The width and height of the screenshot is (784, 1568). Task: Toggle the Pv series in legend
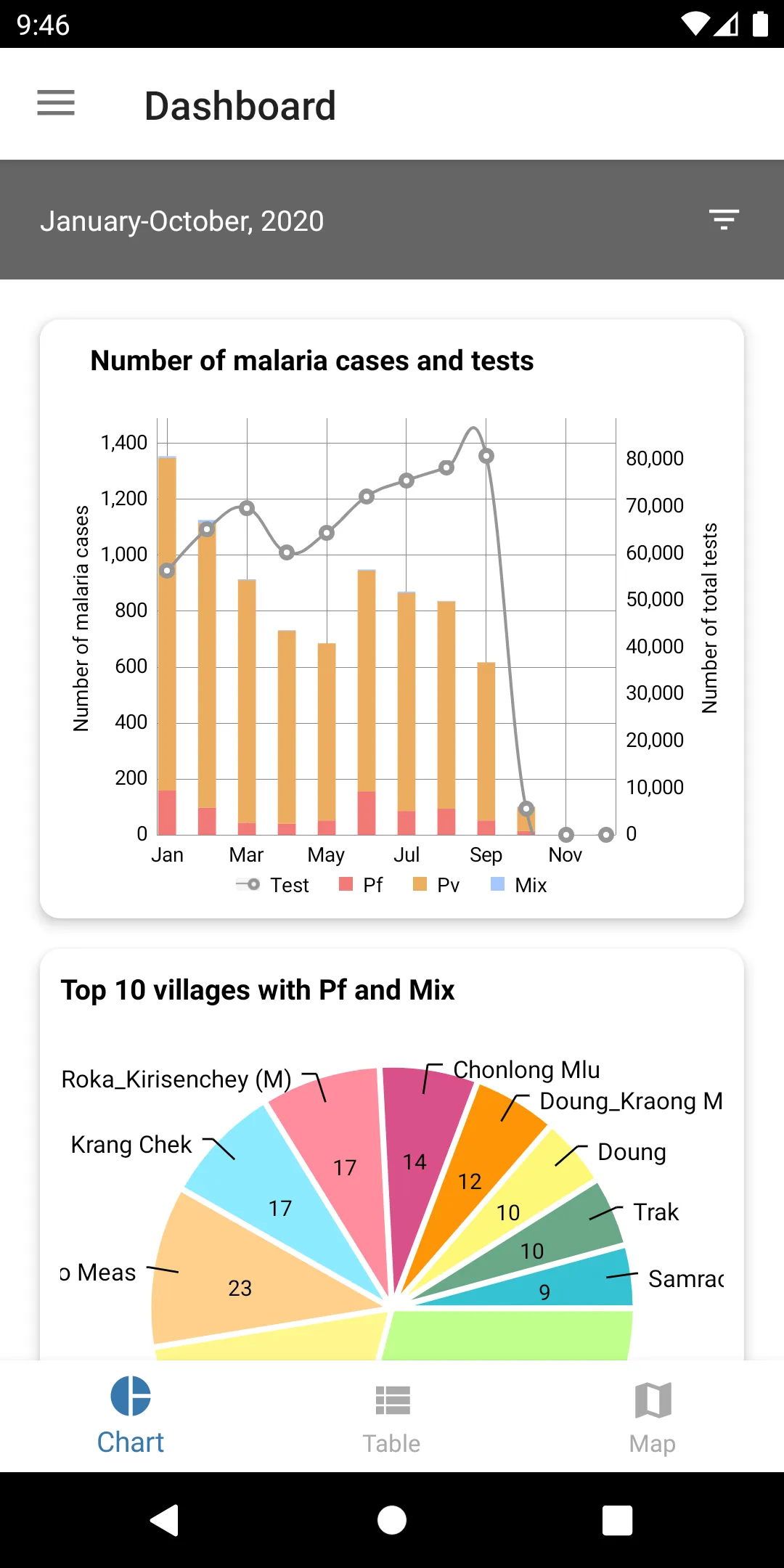coord(436,885)
